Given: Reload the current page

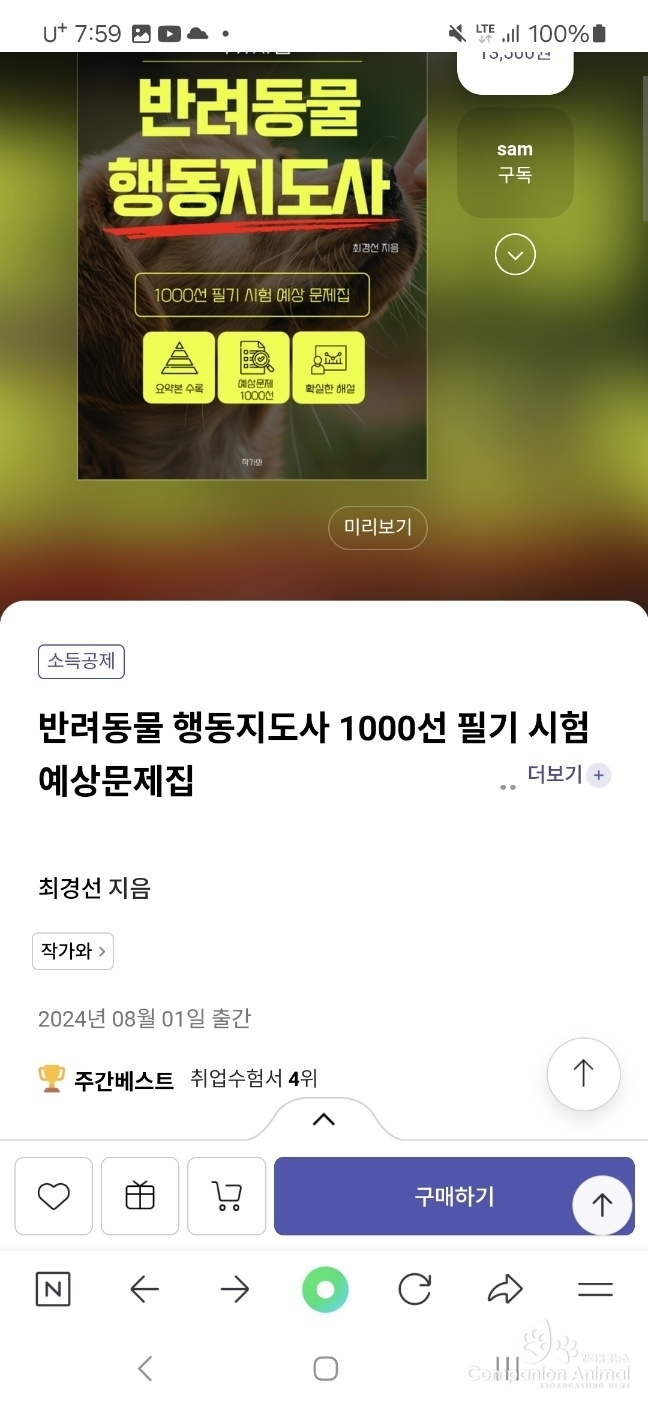Looking at the screenshot, I should tap(414, 1290).
